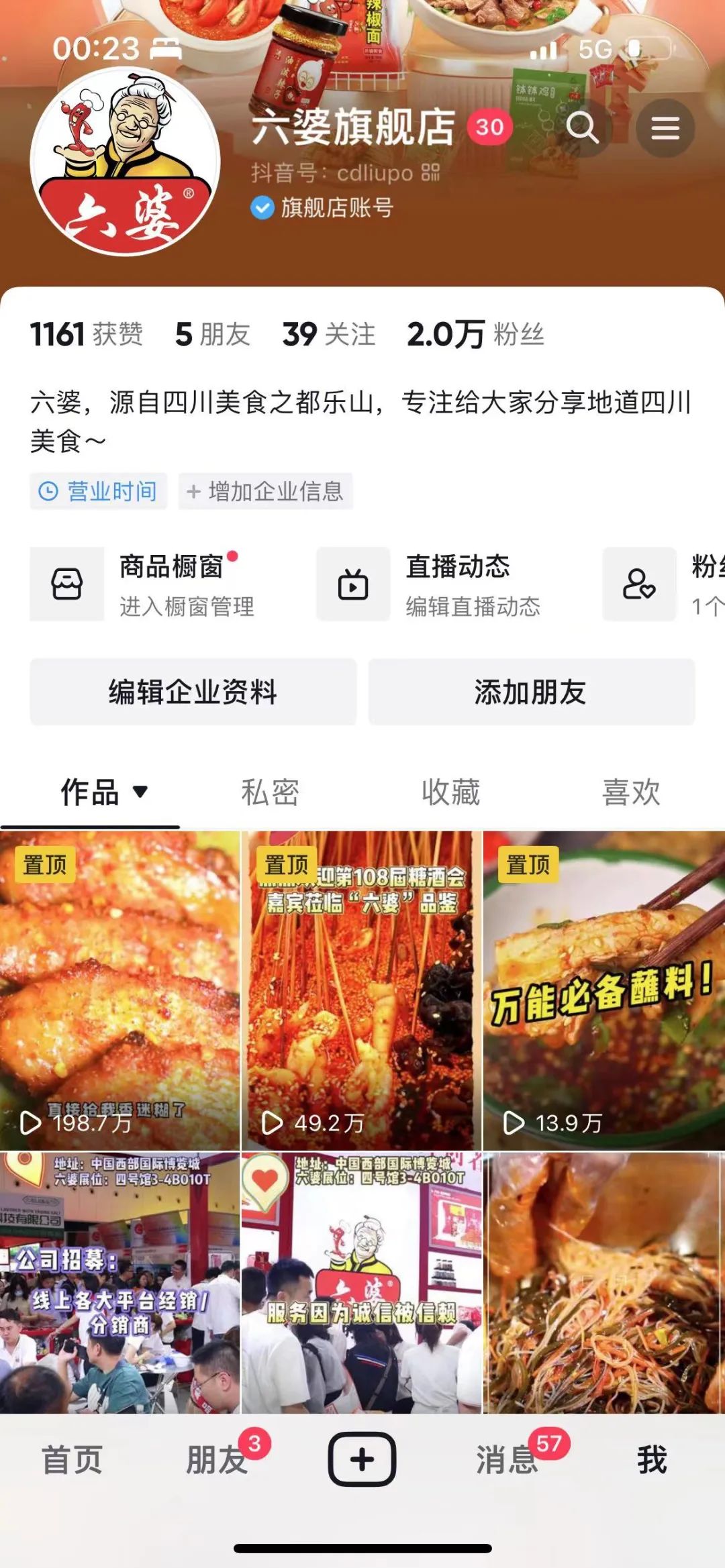The image size is (725, 1568).
Task: Play the pinned 万能必备蘸料 video
Action: tap(603, 990)
